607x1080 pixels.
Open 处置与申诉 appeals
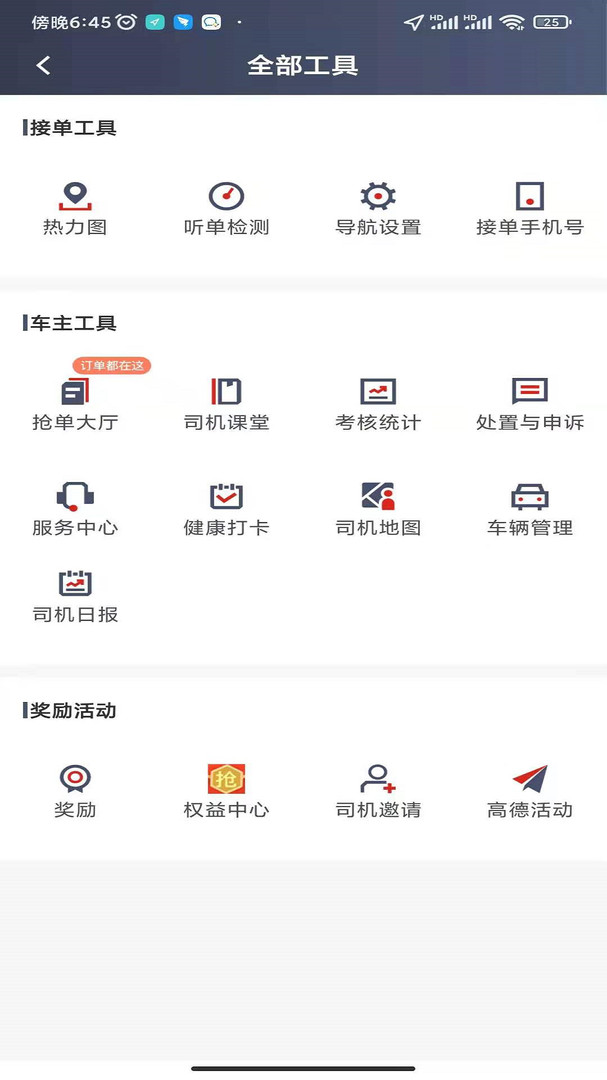click(529, 404)
